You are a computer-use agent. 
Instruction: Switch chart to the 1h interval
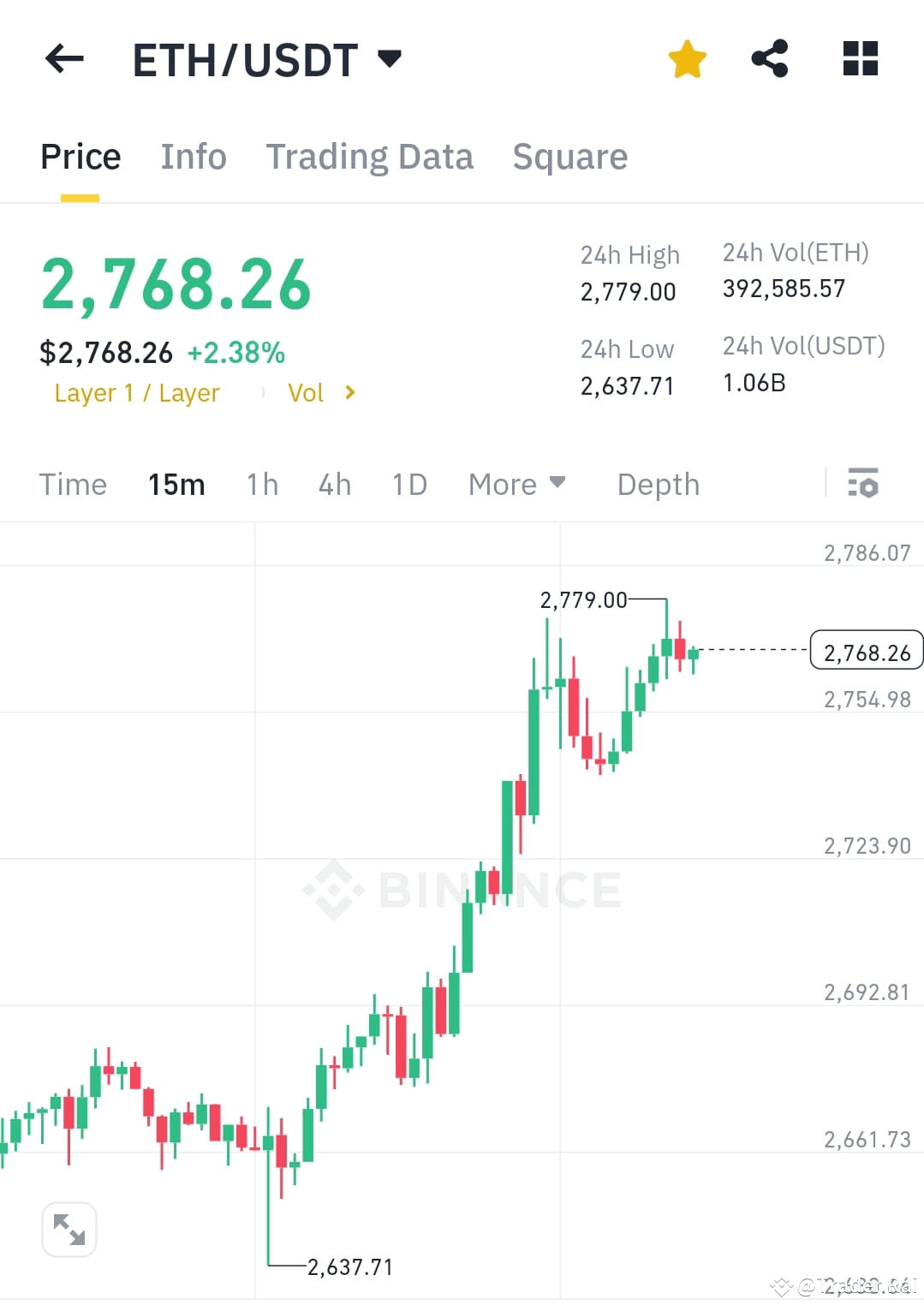tap(262, 484)
